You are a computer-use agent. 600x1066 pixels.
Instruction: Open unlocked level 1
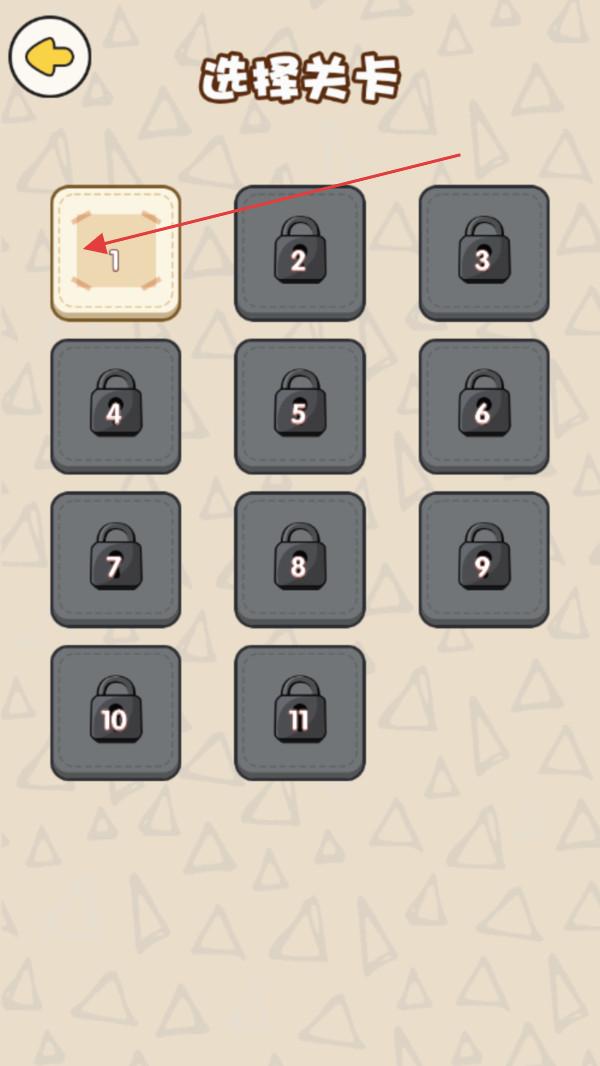116,252
